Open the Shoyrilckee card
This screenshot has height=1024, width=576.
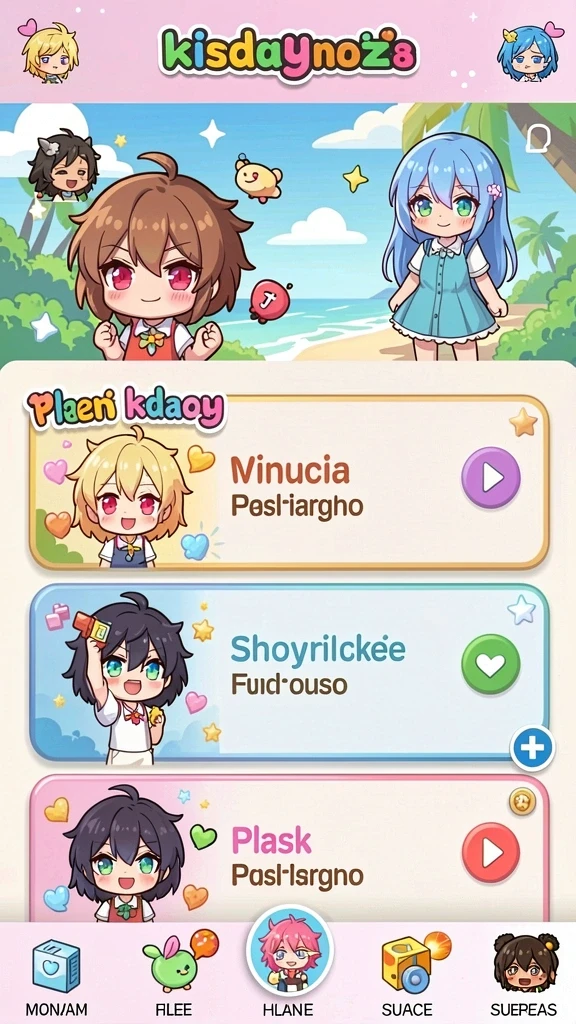click(289, 673)
